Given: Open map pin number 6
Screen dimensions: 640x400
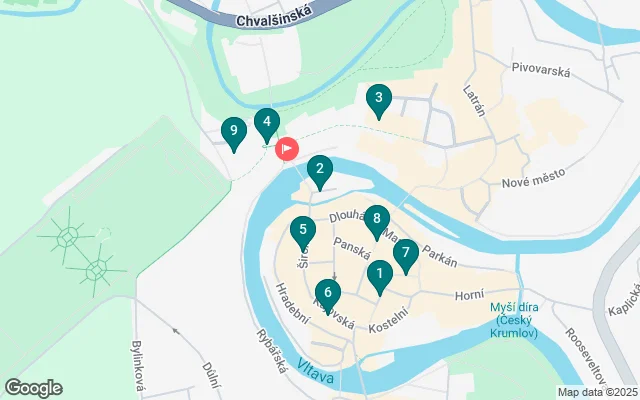Looking at the screenshot, I should [330, 293].
